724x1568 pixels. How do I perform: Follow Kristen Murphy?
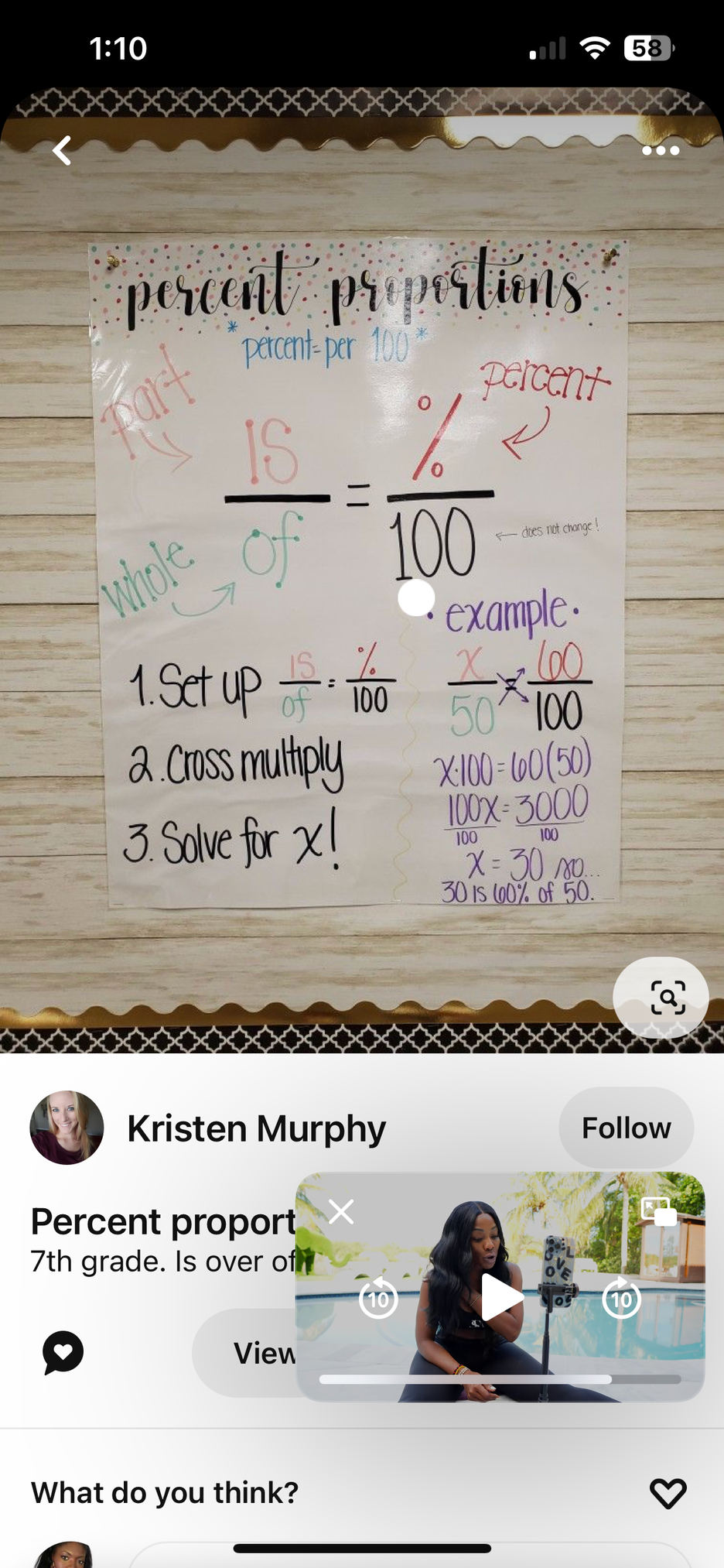click(626, 1128)
